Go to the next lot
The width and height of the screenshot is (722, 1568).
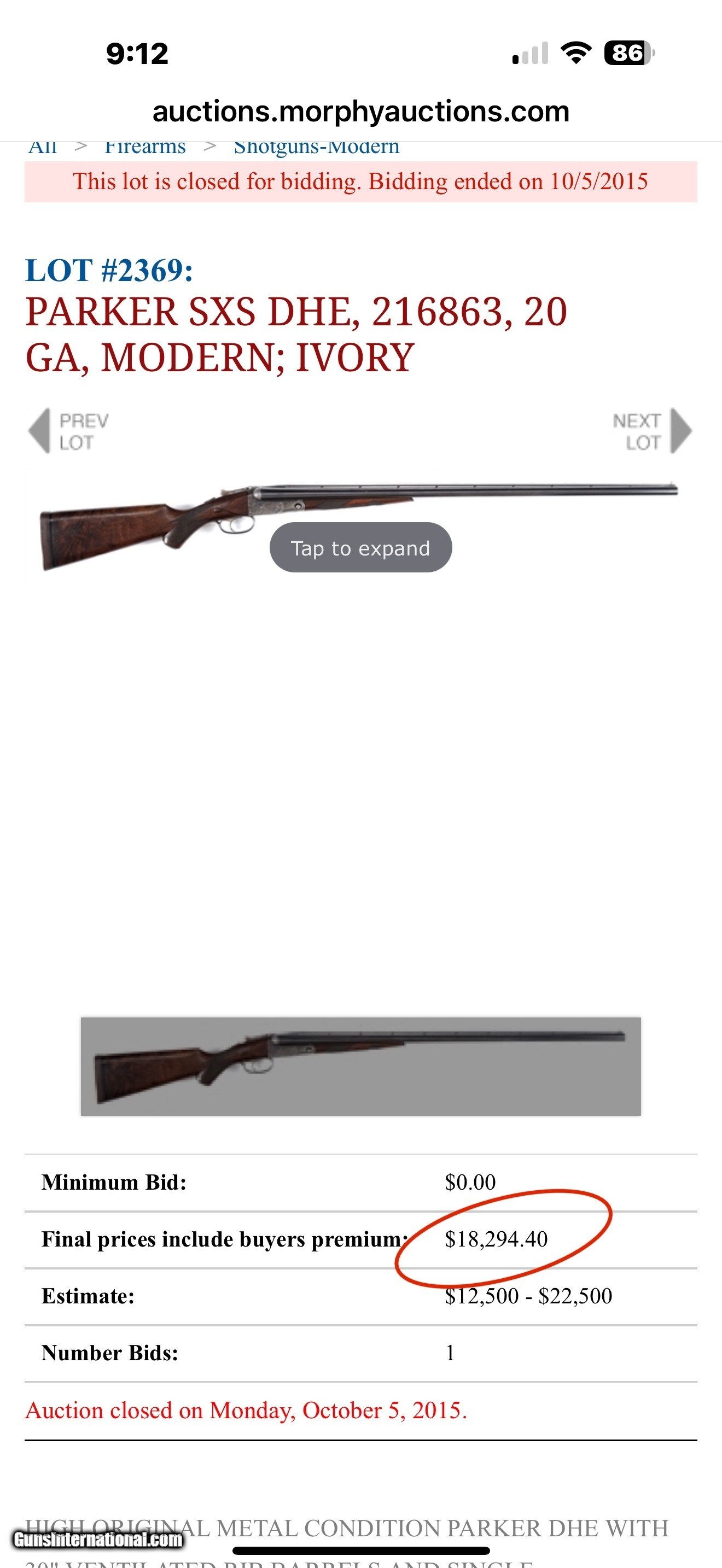coord(652,431)
